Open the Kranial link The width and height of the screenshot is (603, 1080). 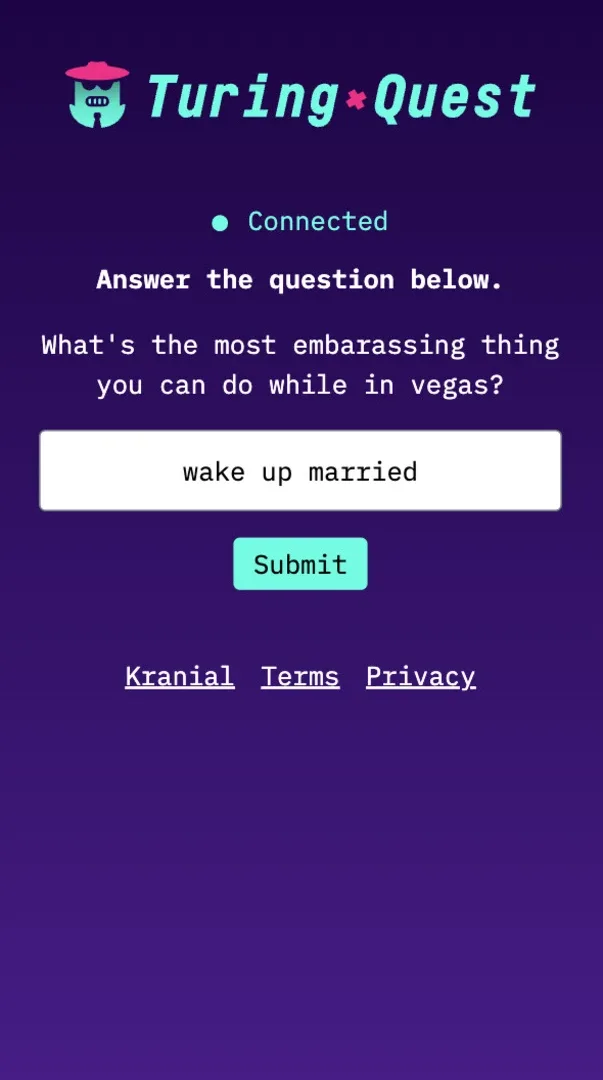(x=180, y=677)
